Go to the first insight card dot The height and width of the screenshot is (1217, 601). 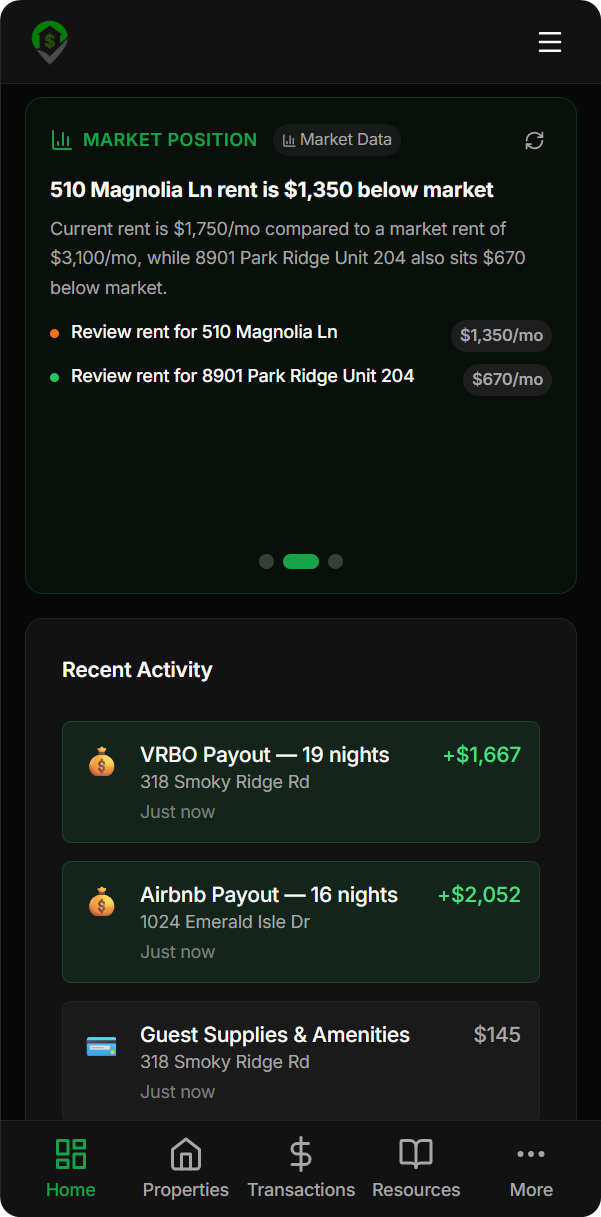click(x=266, y=562)
